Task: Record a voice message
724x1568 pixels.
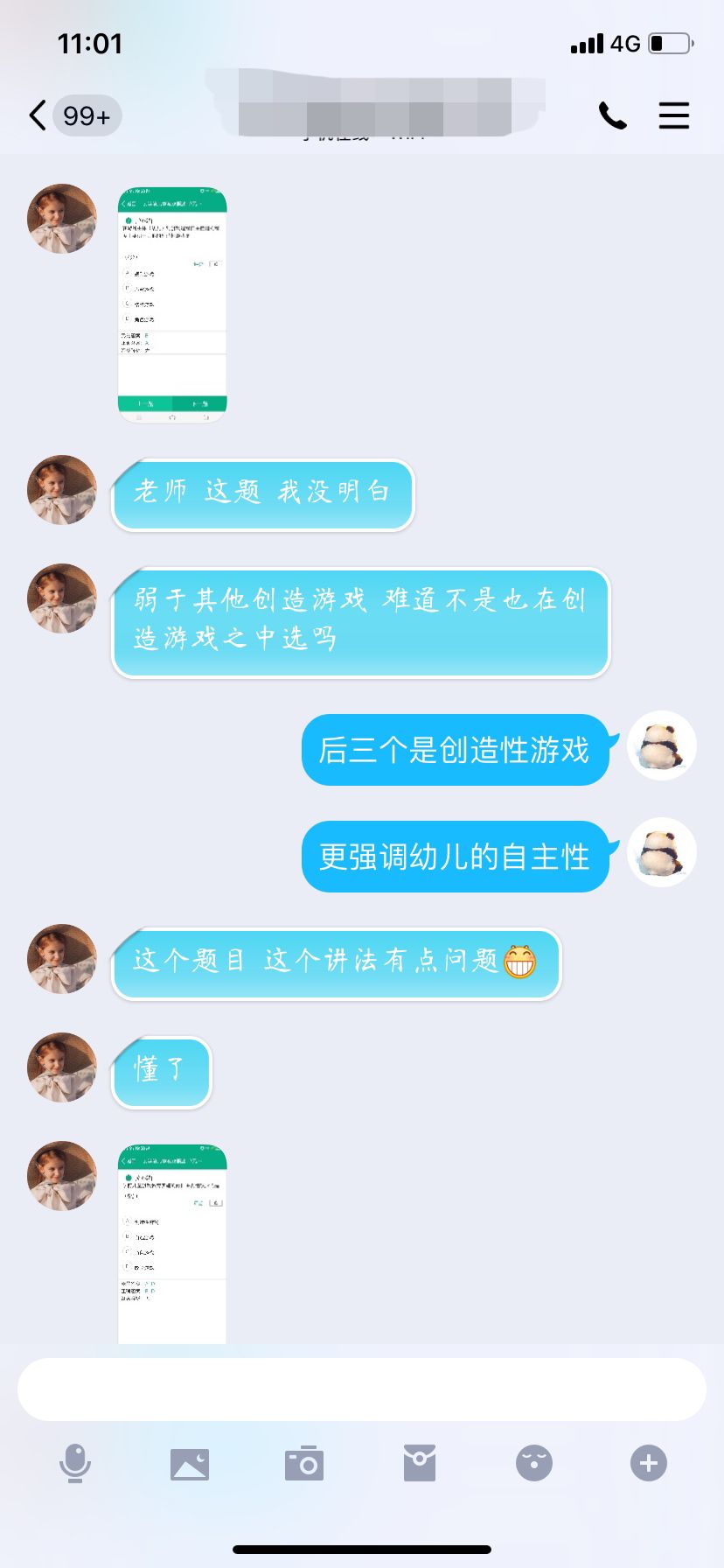Action: point(75,1463)
